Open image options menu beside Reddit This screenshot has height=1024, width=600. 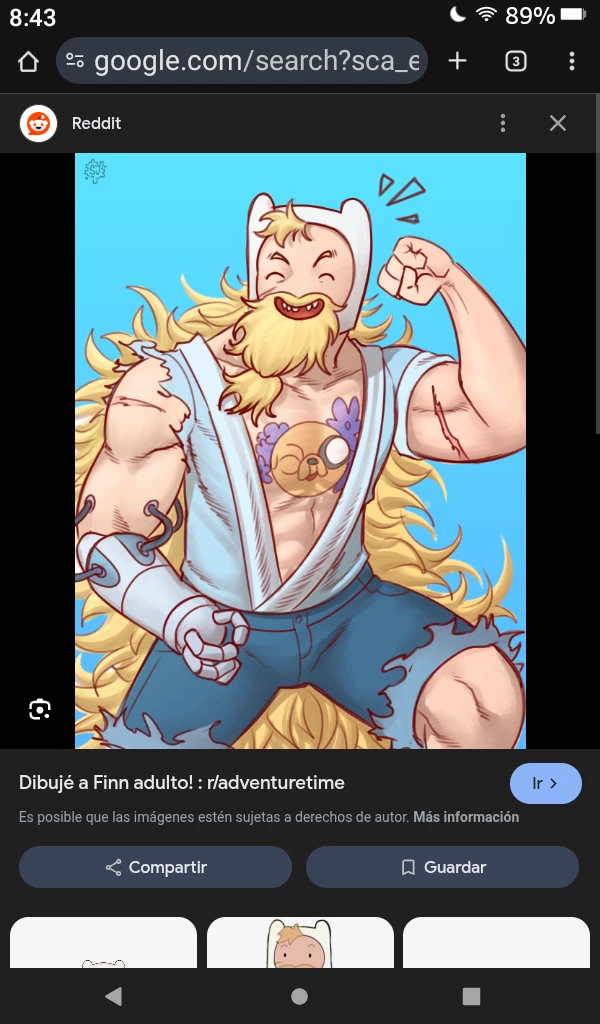point(502,123)
